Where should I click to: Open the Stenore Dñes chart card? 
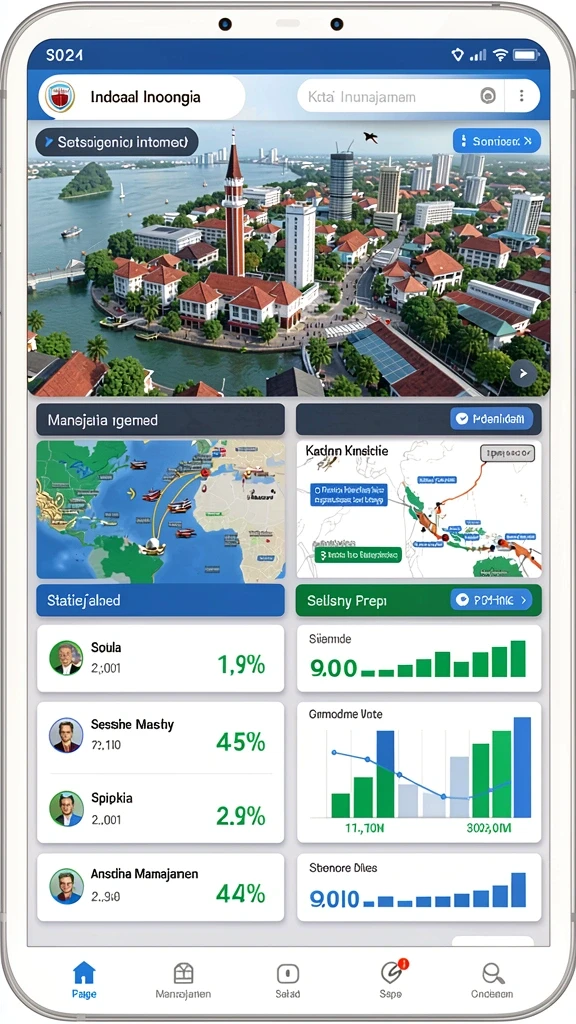419,887
